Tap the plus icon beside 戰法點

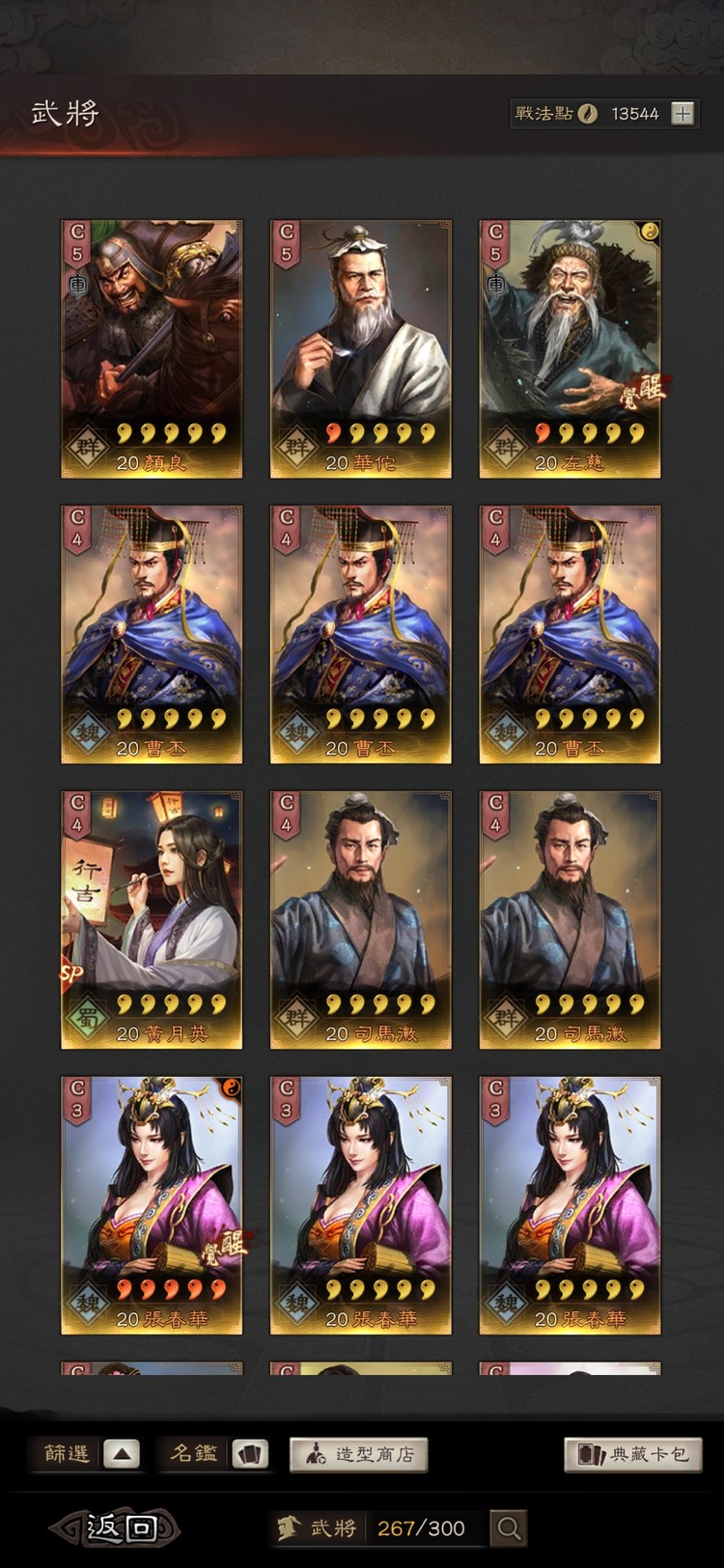[x=682, y=114]
